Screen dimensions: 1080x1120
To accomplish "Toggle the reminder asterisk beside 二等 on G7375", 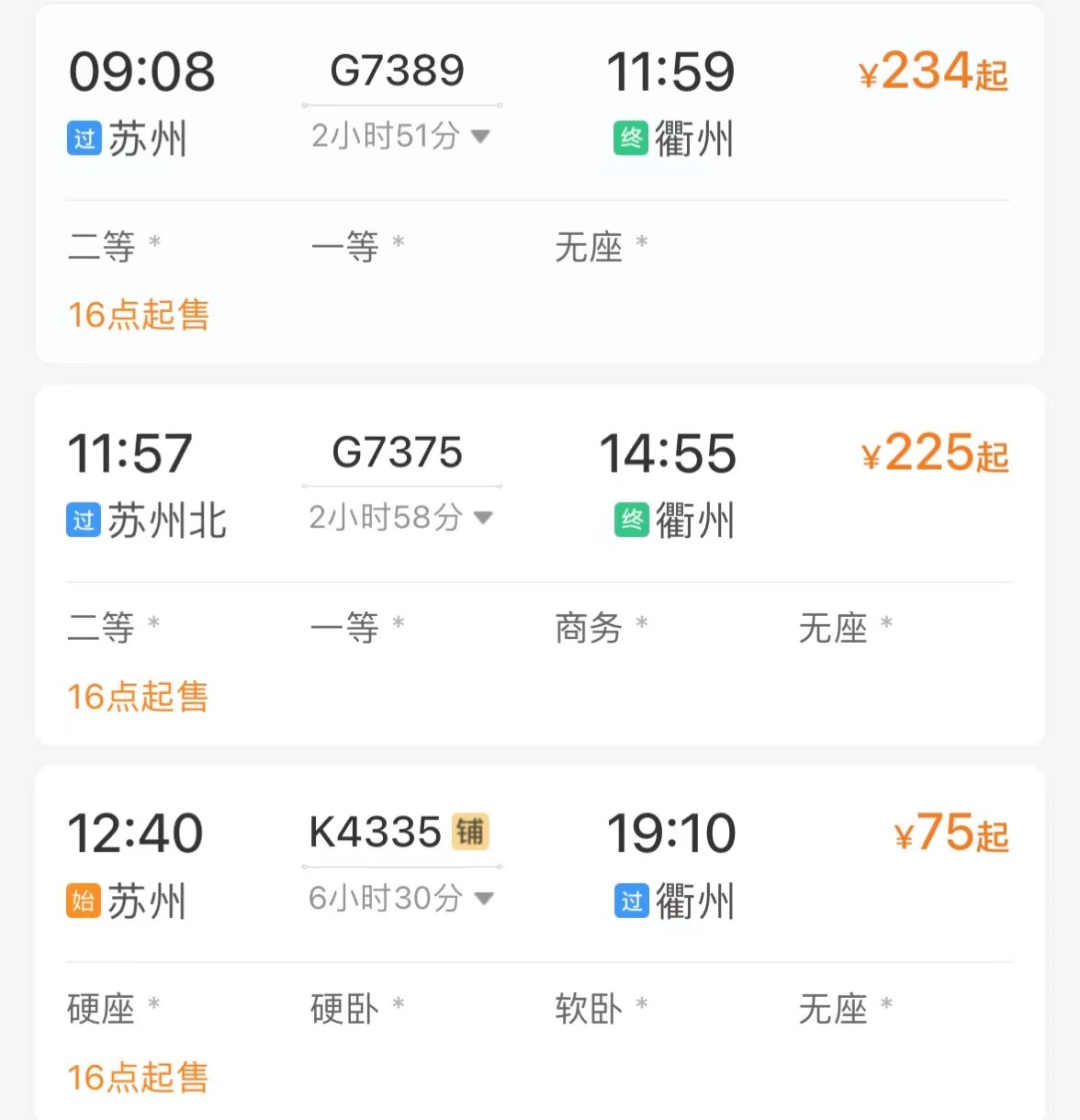I will 152,621.
